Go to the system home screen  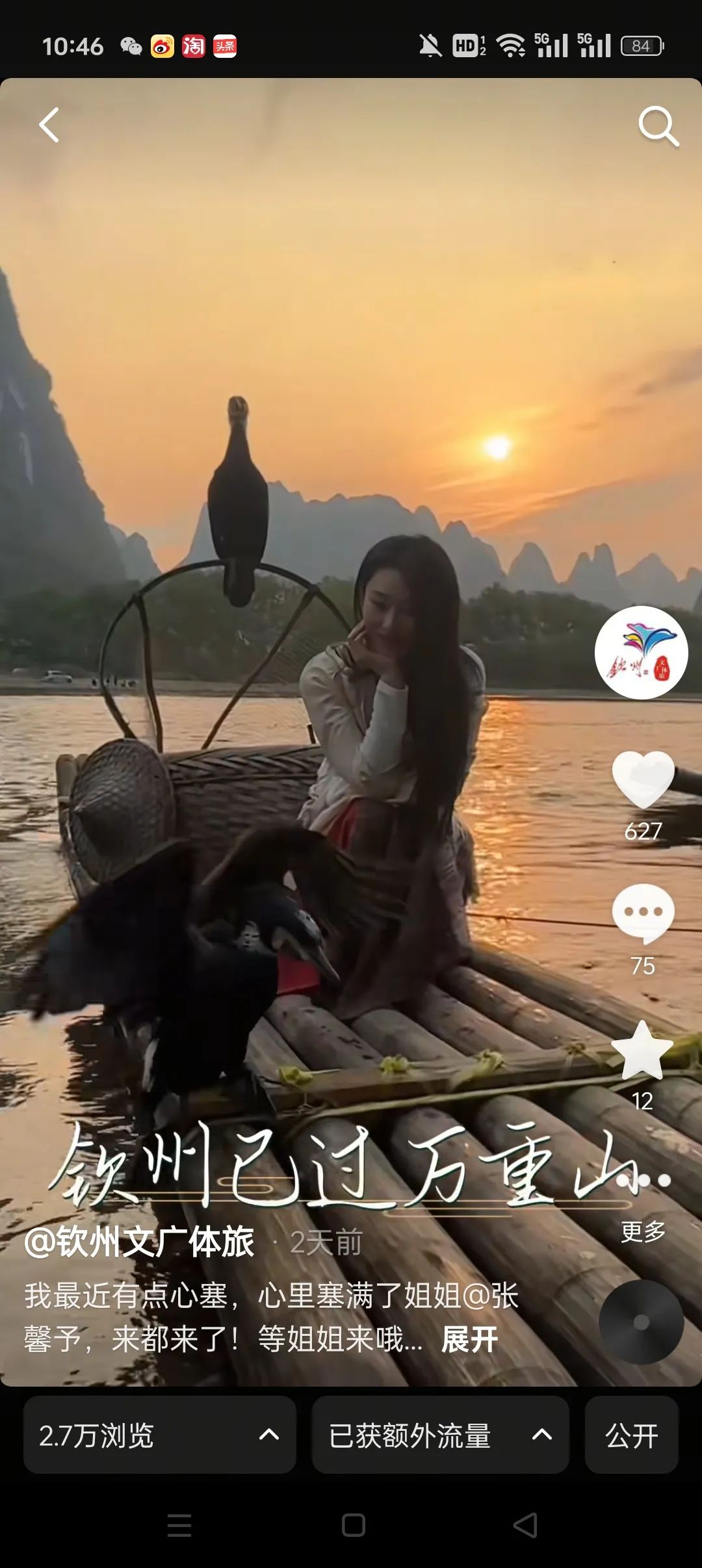point(353,1524)
